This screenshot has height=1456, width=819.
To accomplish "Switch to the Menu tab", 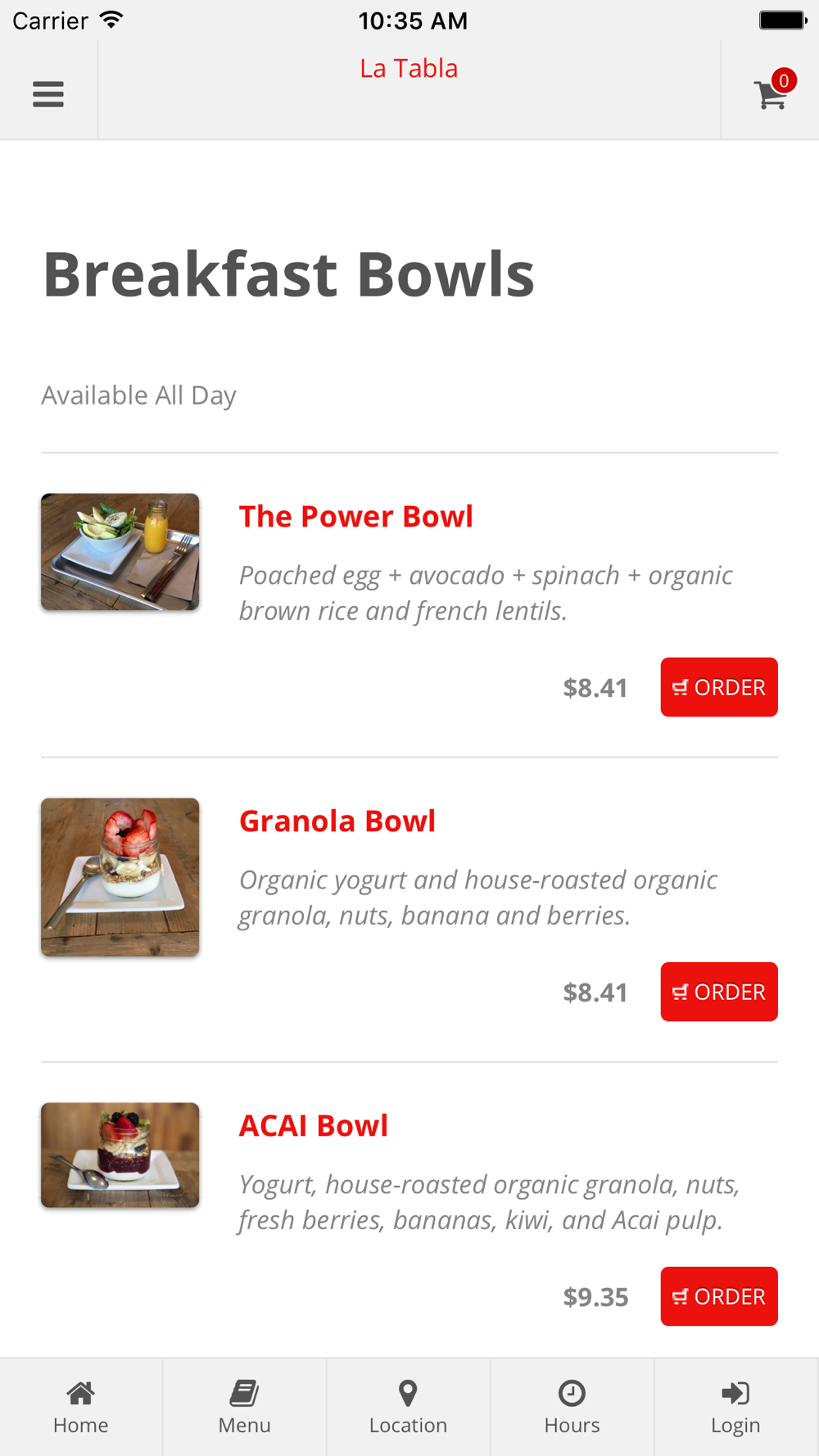I will [245, 1407].
